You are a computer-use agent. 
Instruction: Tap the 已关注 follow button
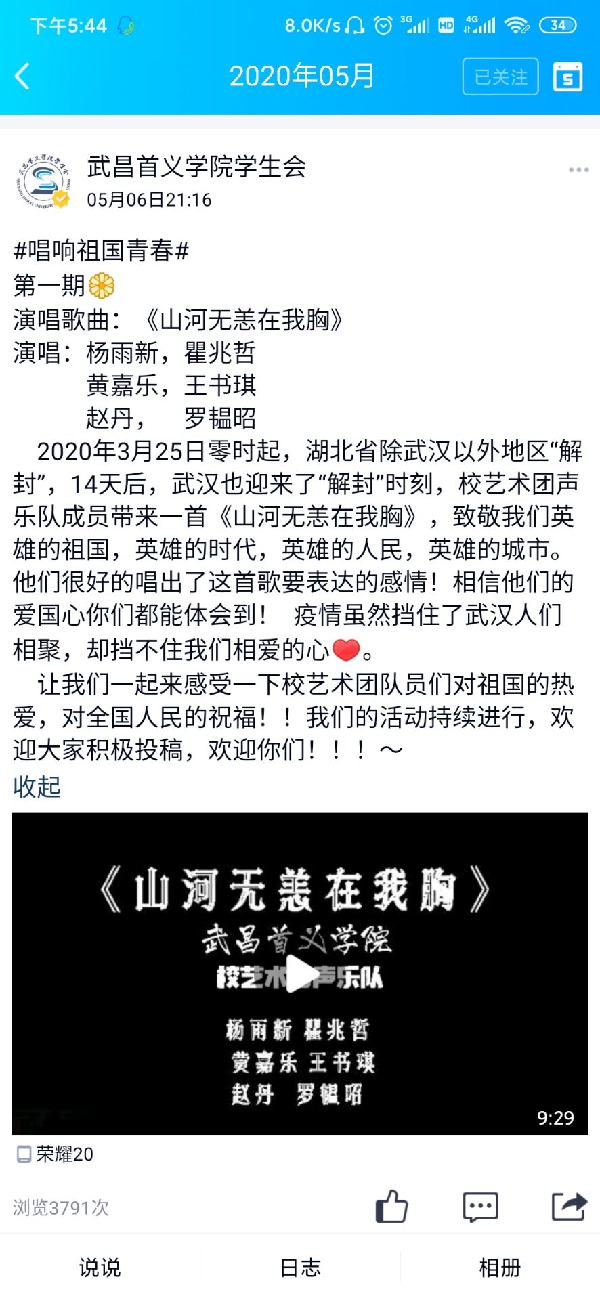coord(500,77)
